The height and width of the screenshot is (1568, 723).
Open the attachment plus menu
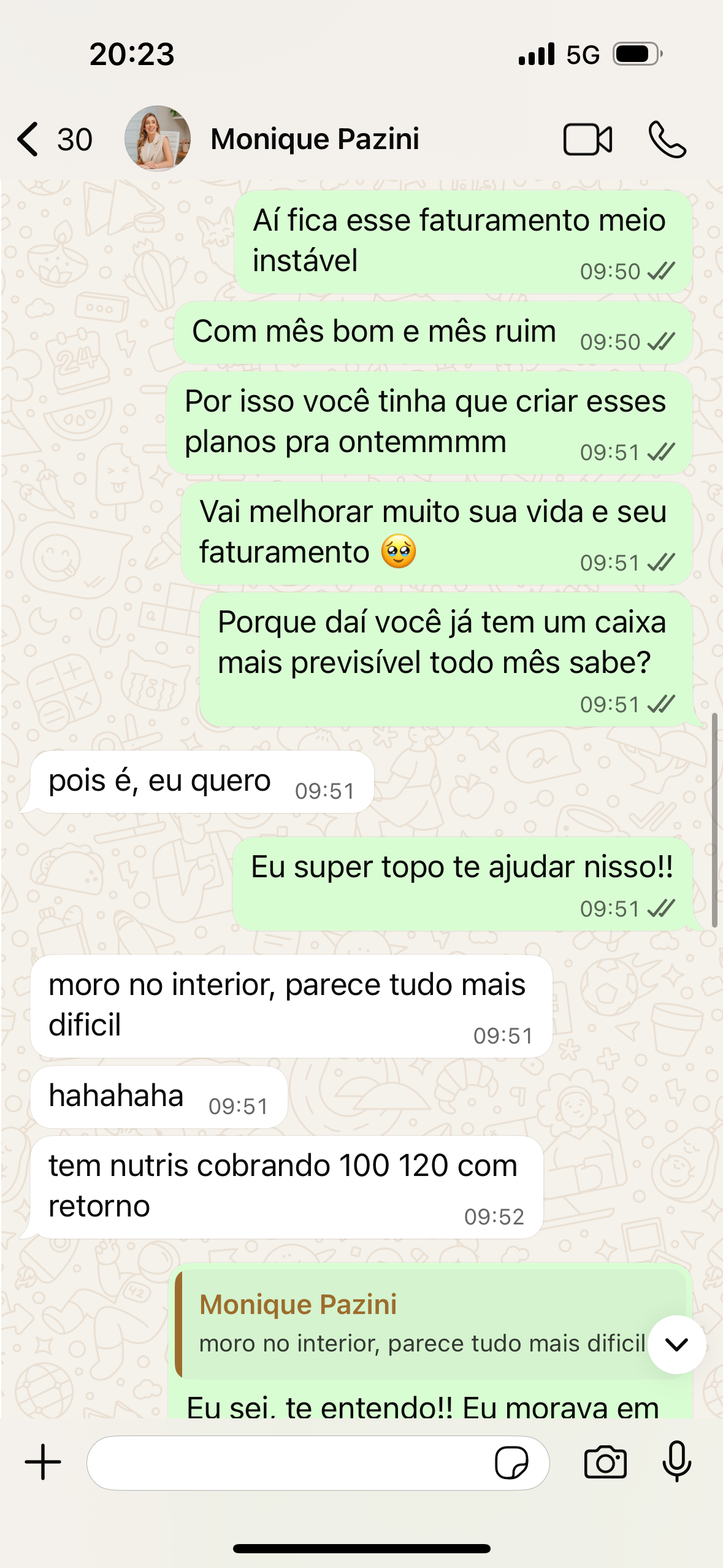tap(43, 1462)
